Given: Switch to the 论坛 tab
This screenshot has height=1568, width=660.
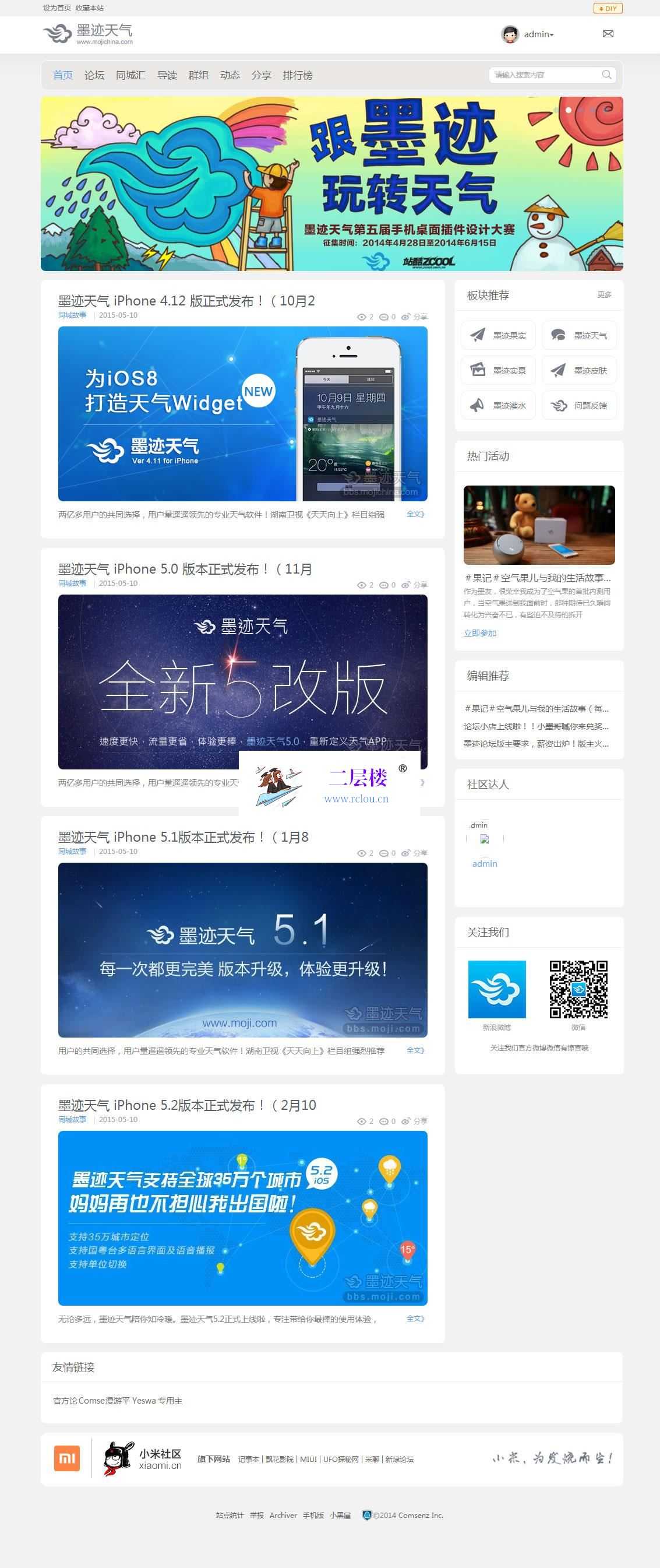Looking at the screenshot, I should click(x=94, y=75).
